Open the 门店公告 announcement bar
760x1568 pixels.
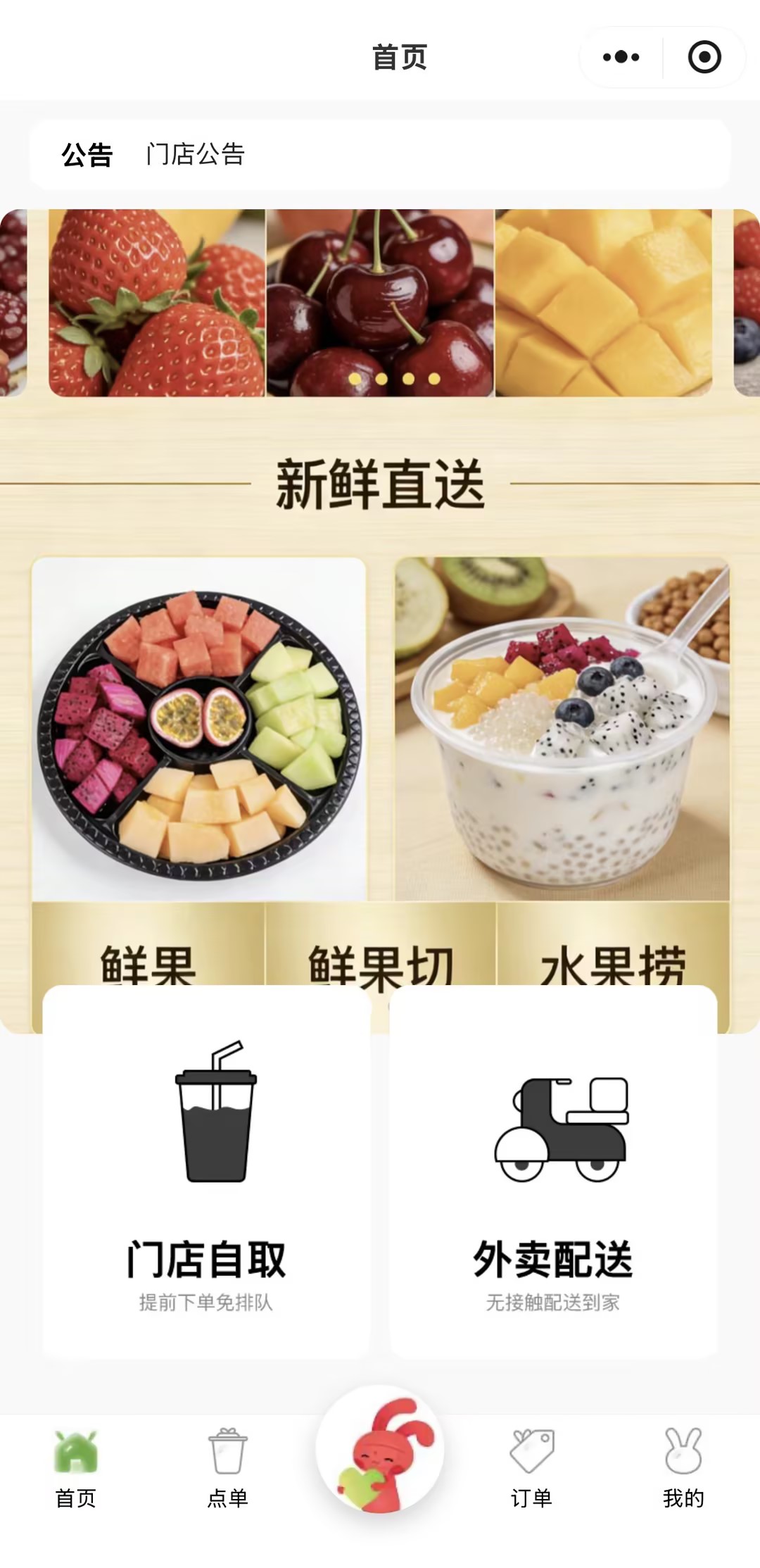(380, 155)
